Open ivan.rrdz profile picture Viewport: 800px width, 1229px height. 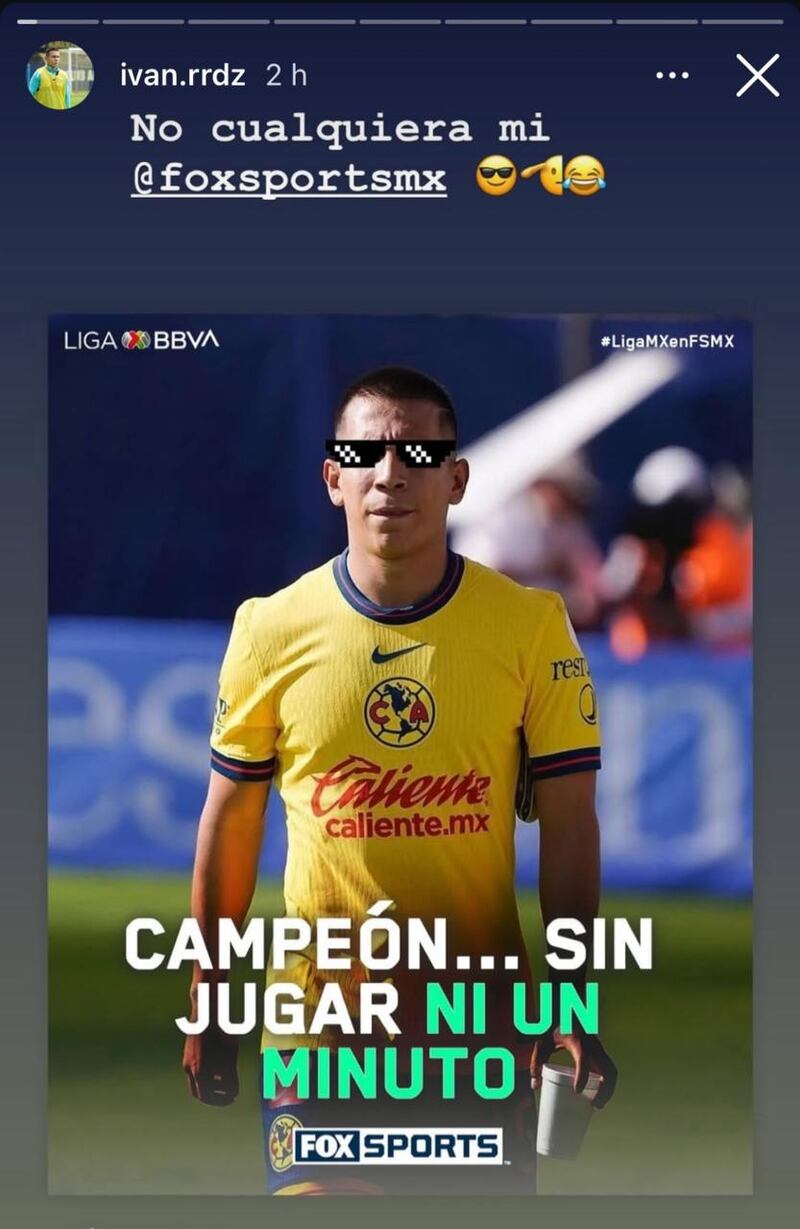click(60, 76)
